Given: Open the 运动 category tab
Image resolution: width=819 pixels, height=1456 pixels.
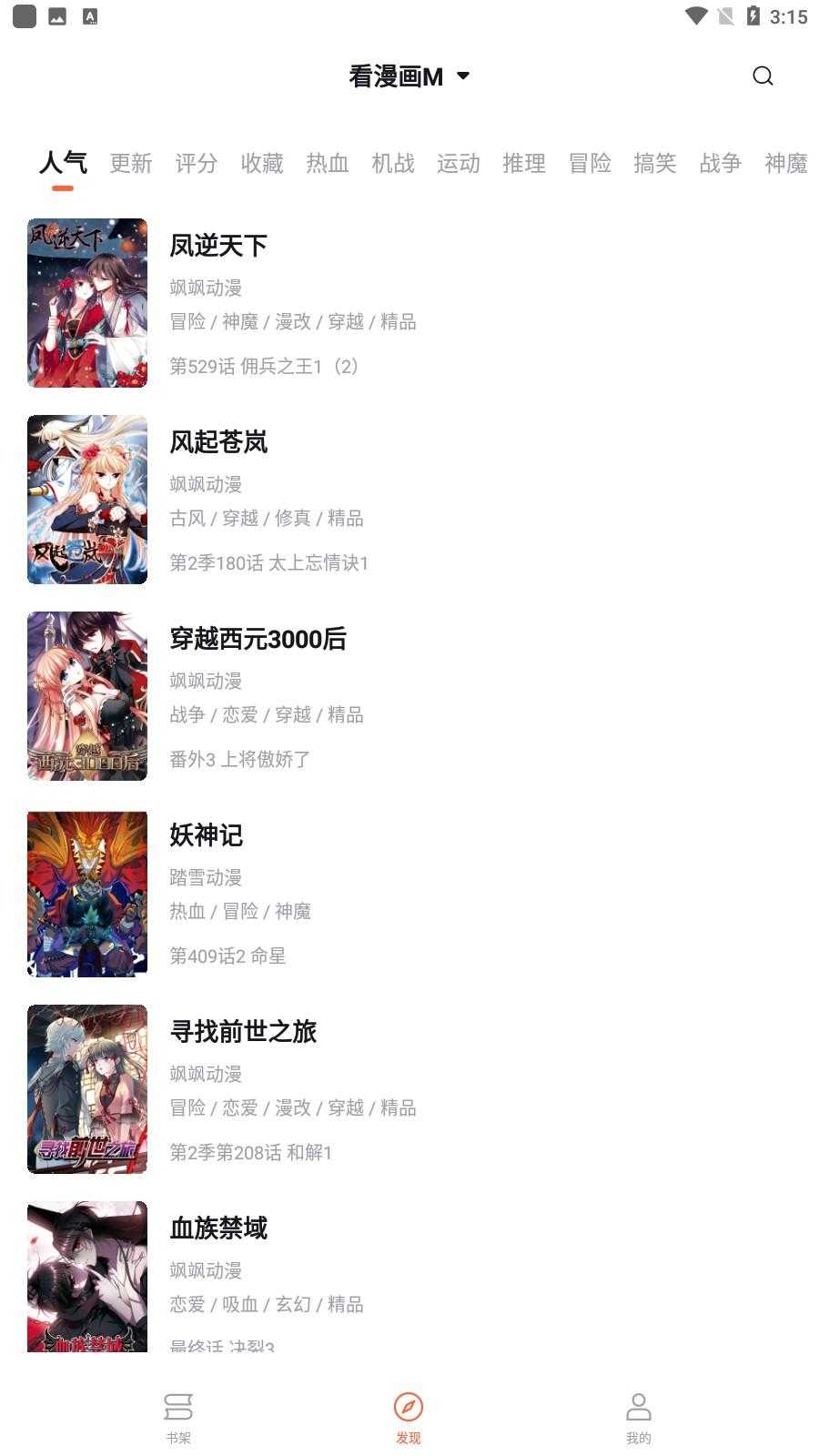Looking at the screenshot, I should click(x=459, y=163).
